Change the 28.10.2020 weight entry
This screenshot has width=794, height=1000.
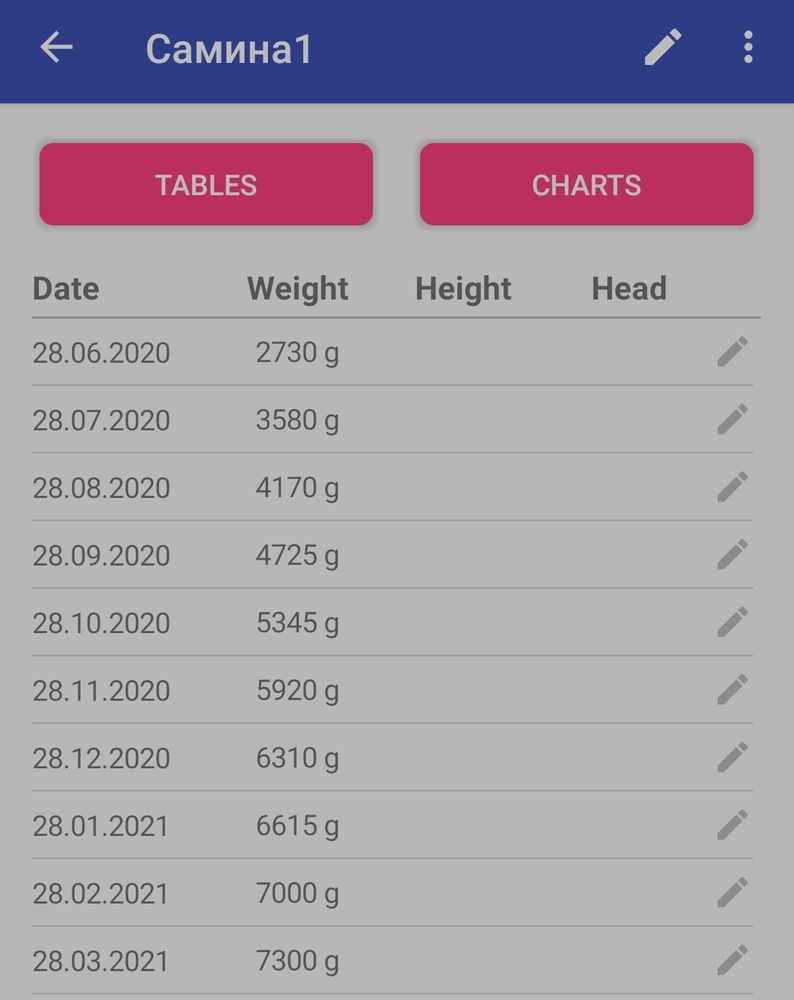[x=732, y=622]
